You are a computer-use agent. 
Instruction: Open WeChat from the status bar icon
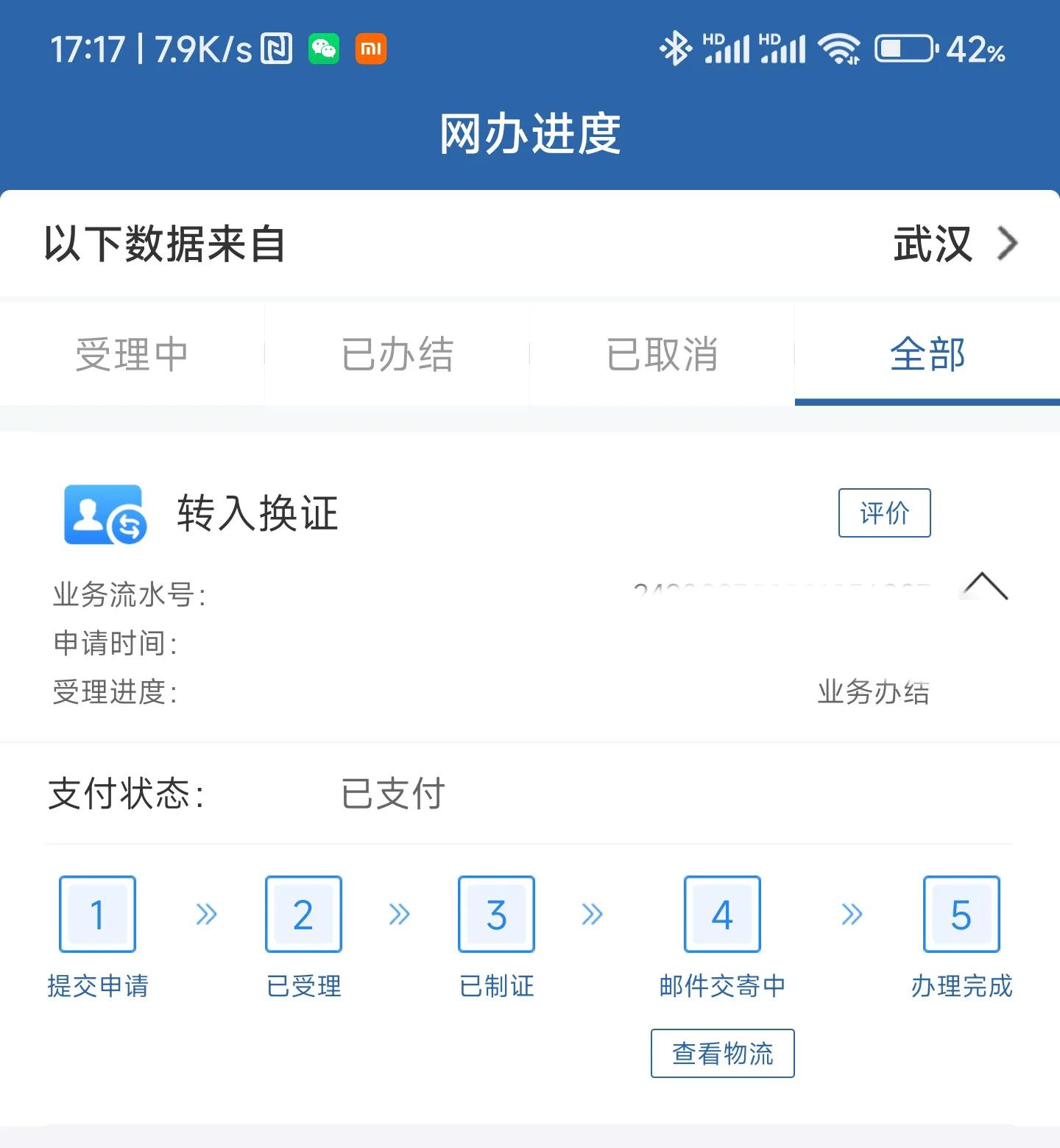(324, 49)
